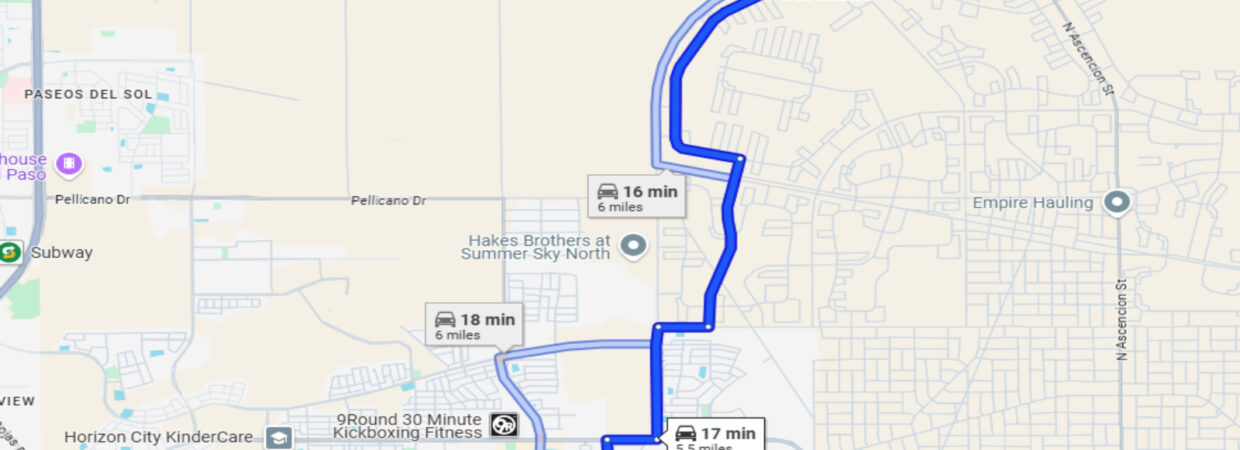Select the 16 min alternate route
The image size is (1240, 450).
pyautogui.click(x=637, y=197)
